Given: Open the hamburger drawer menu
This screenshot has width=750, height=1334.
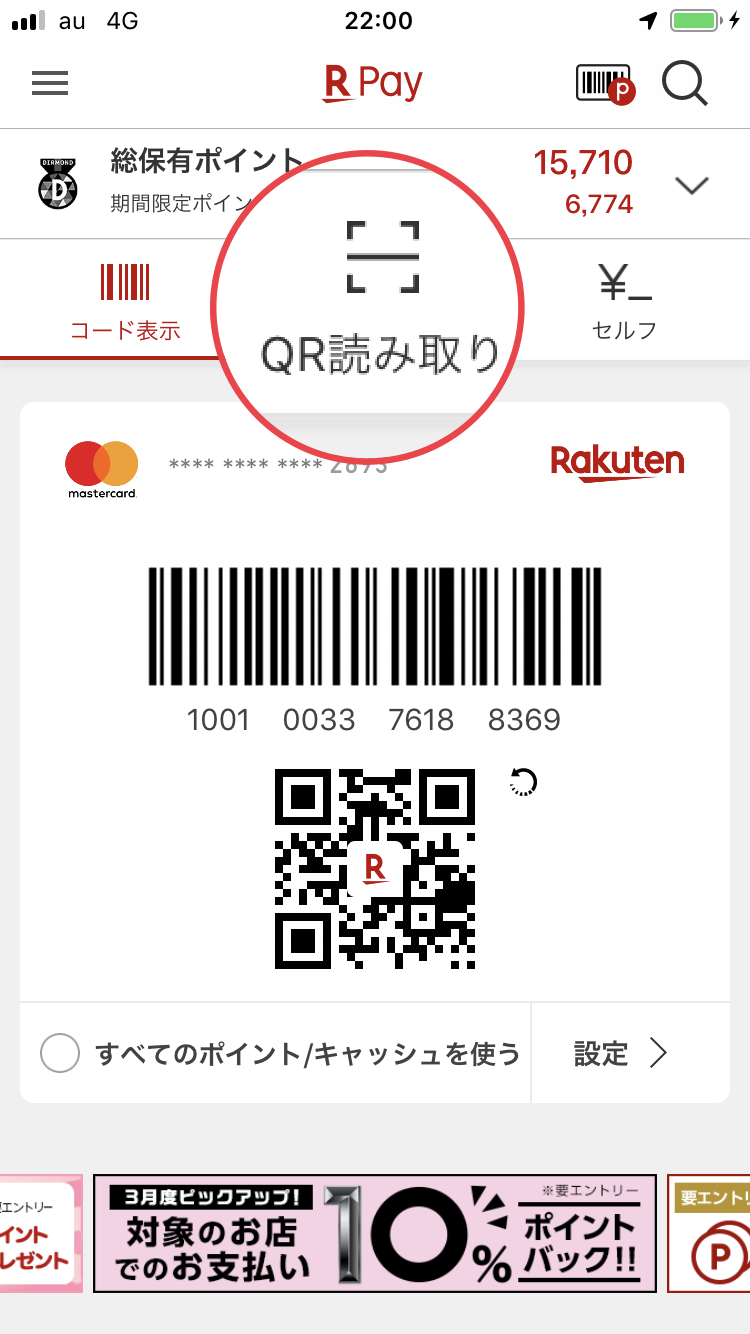Looking at the screenshot, I should tap(50, 83).
